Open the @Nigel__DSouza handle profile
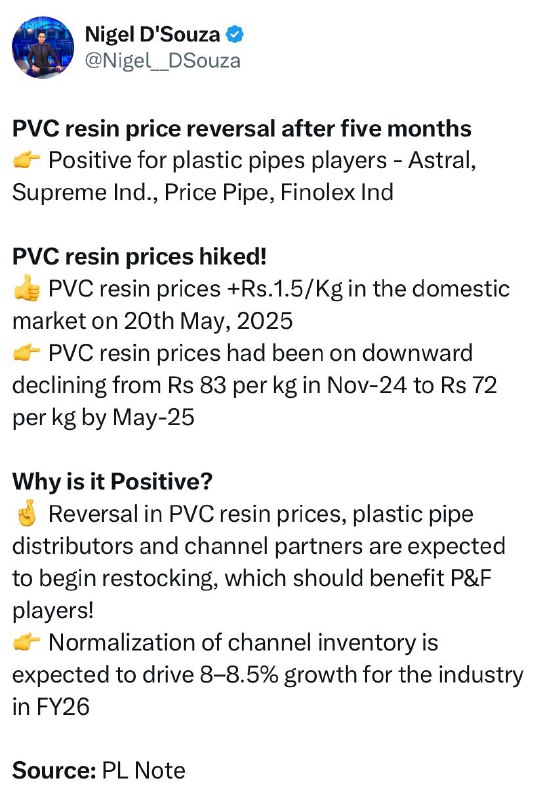Image resolution: width=543 pixels, height=800 pixels. (x=162, y=61)
